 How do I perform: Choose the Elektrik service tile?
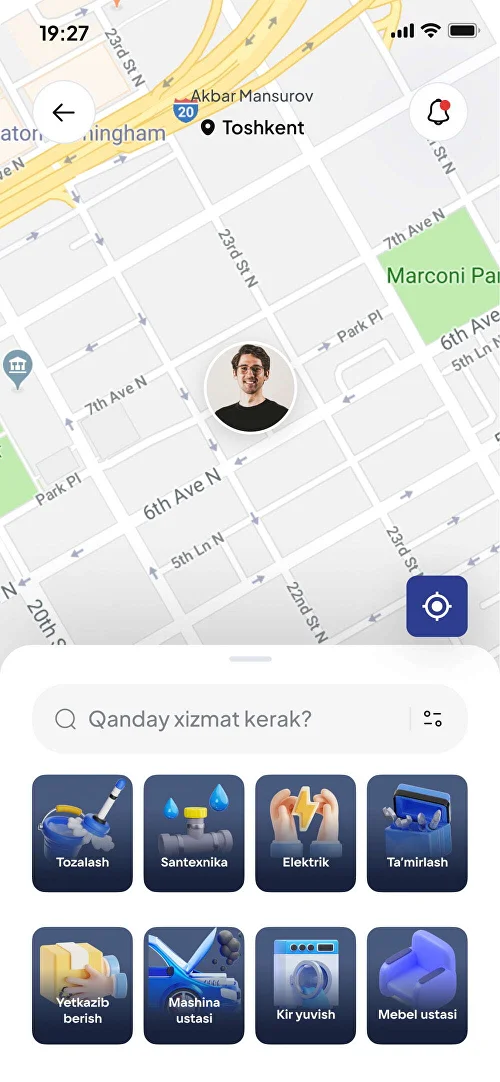(306, 833)
